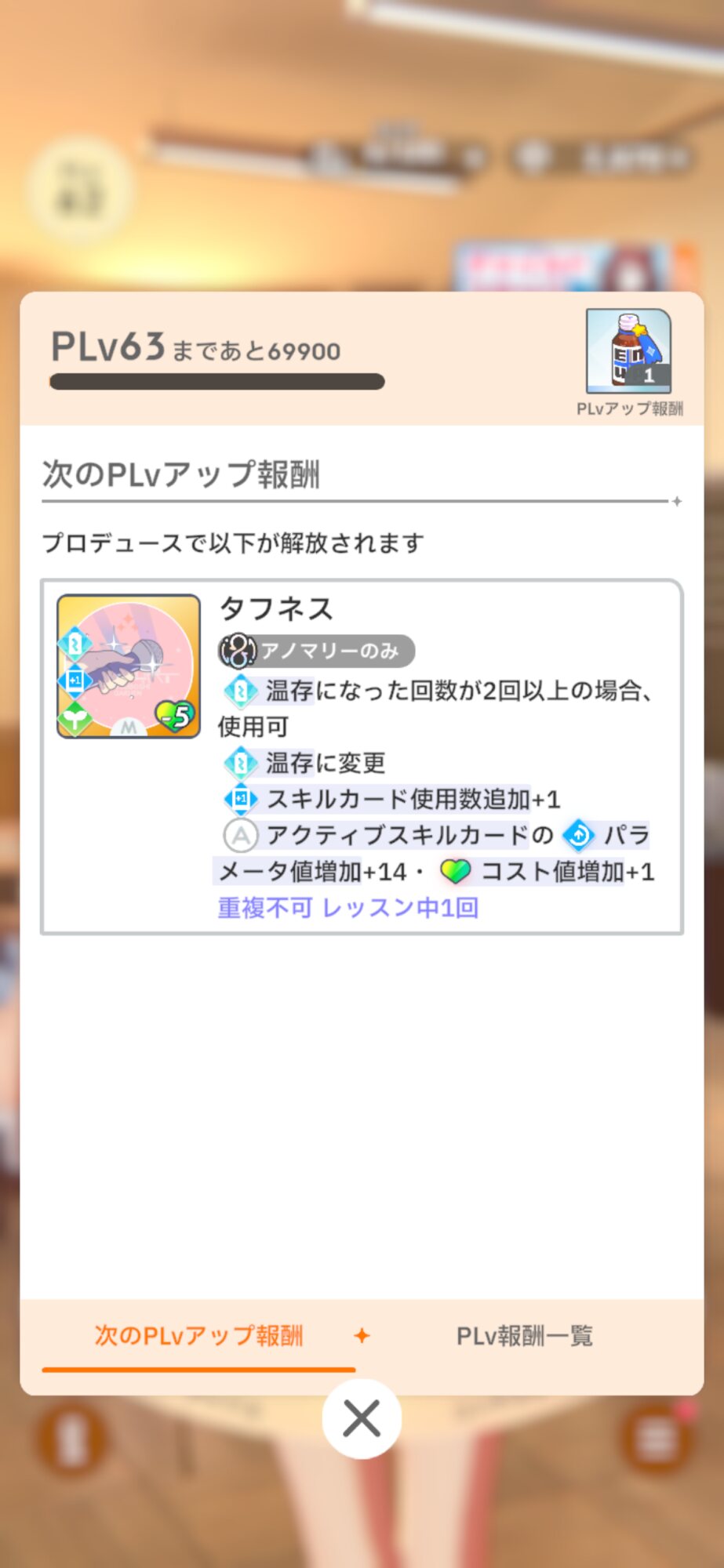724x1568 pixels.
Task: Tap the PLvアップ報酬 drink item icon
Action: pyautogui.click(x=629, y=351)
